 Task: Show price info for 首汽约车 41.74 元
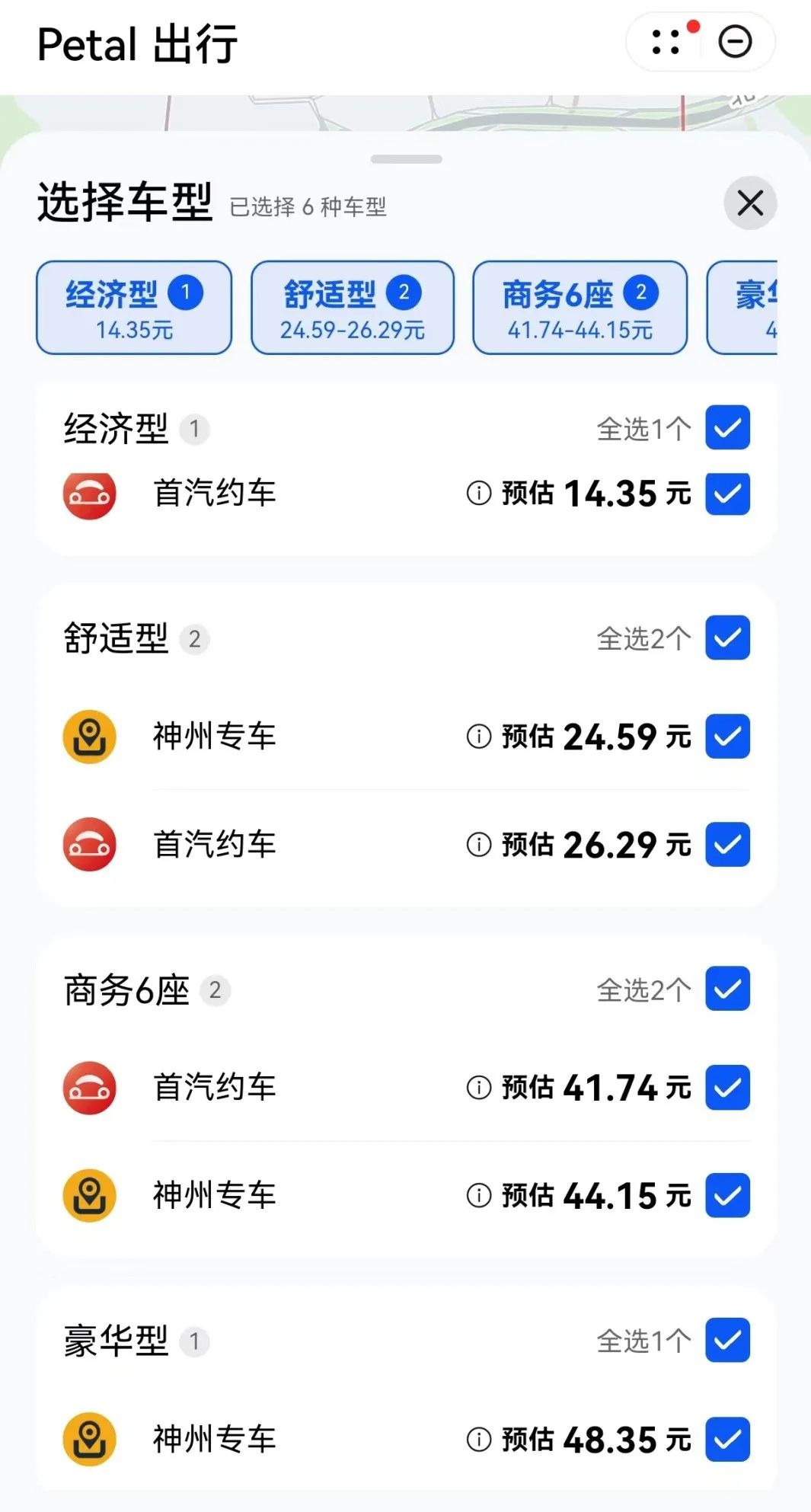478,1088
